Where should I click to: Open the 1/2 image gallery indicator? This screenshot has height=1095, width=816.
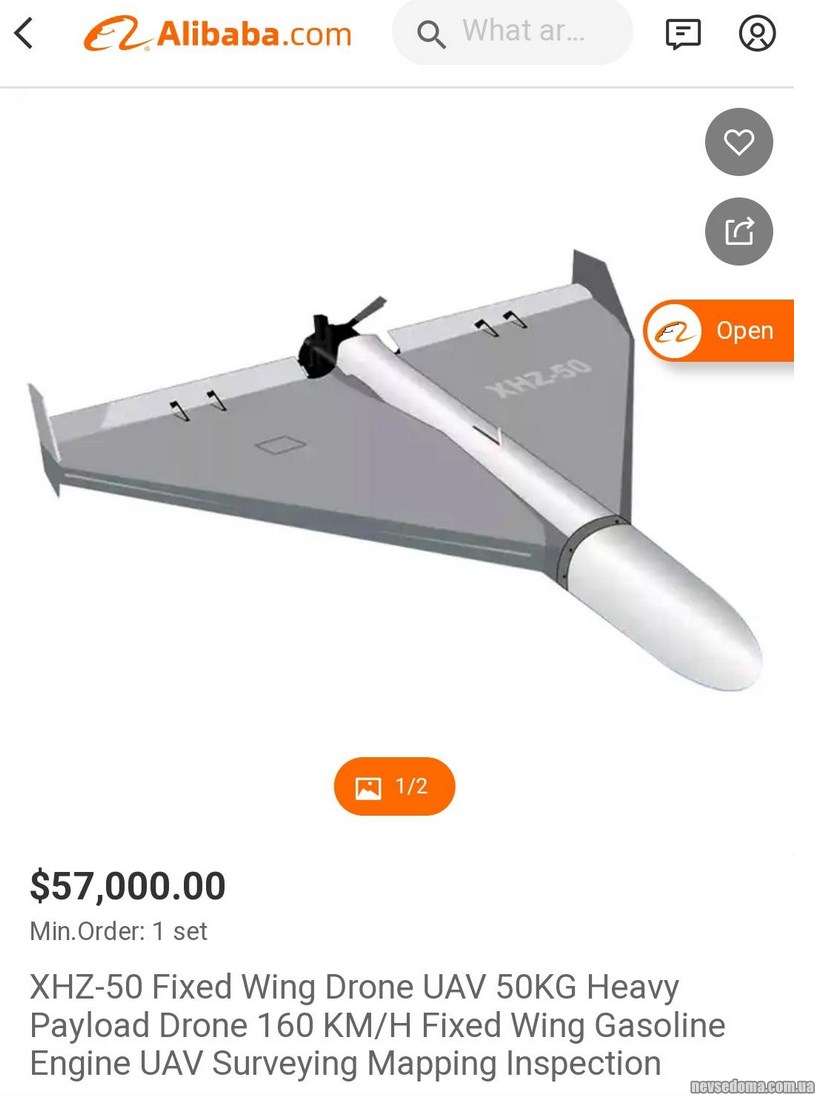[x=394, y=786]
